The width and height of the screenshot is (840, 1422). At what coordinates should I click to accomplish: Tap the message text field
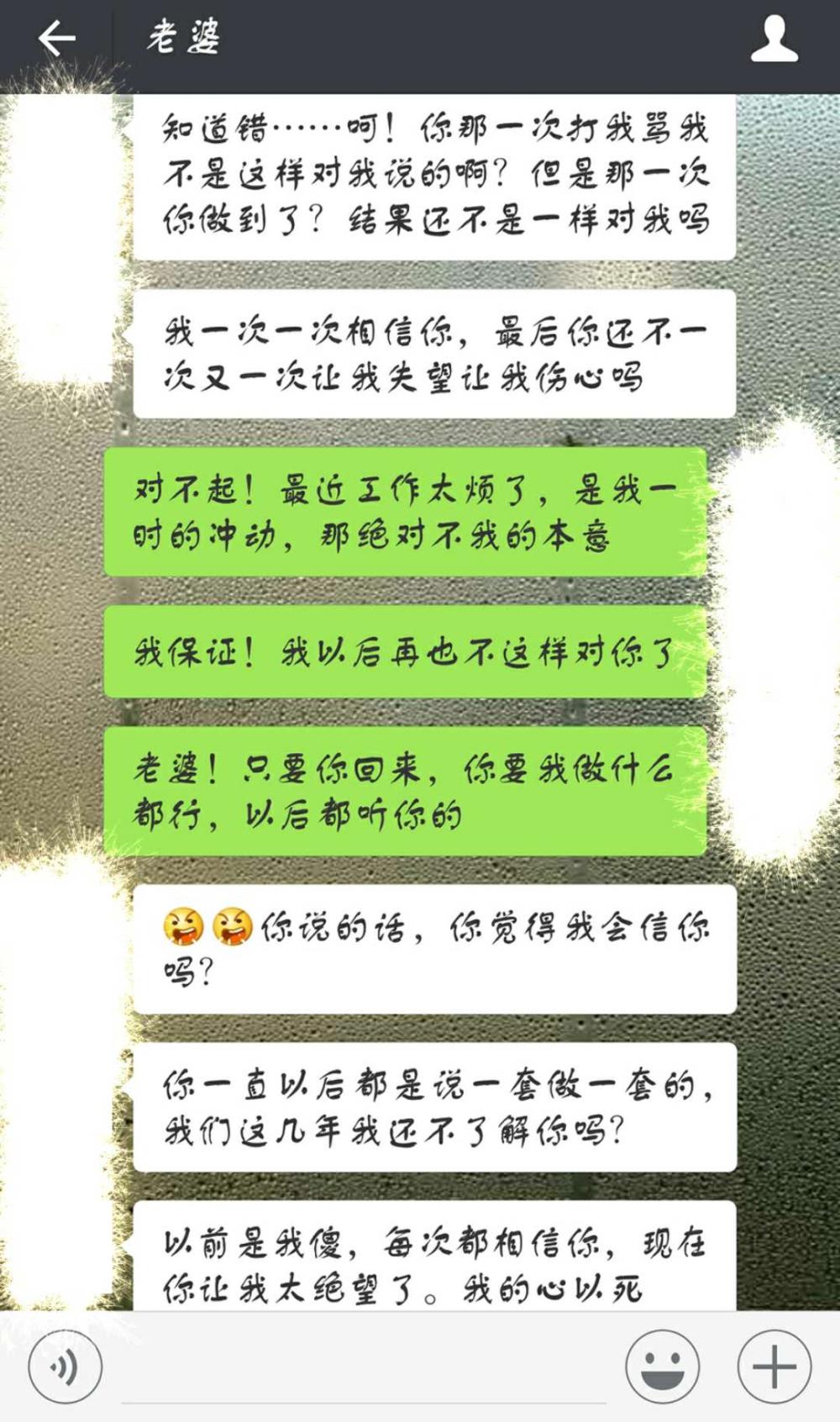(x=364, y=1370)
